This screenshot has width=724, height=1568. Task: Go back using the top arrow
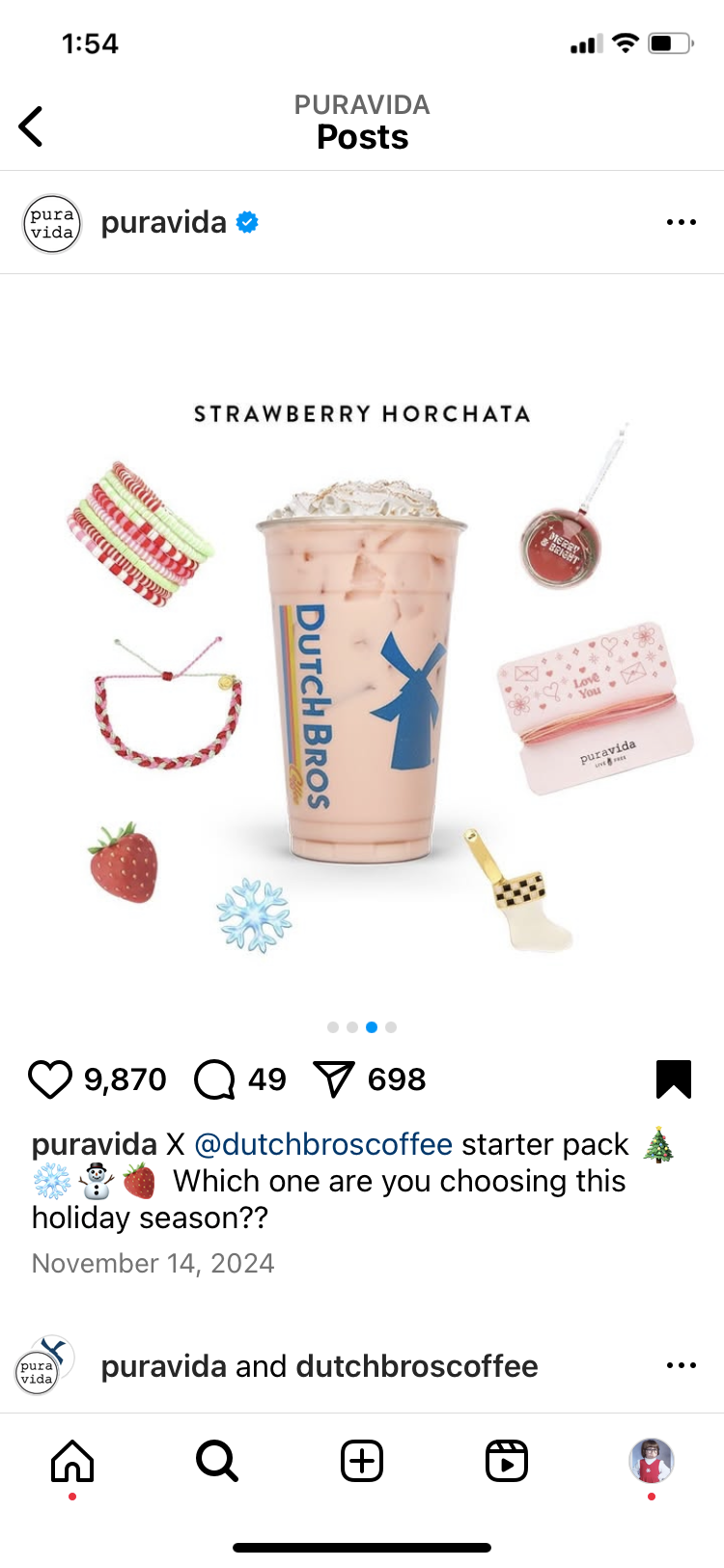tap(32, 126)
